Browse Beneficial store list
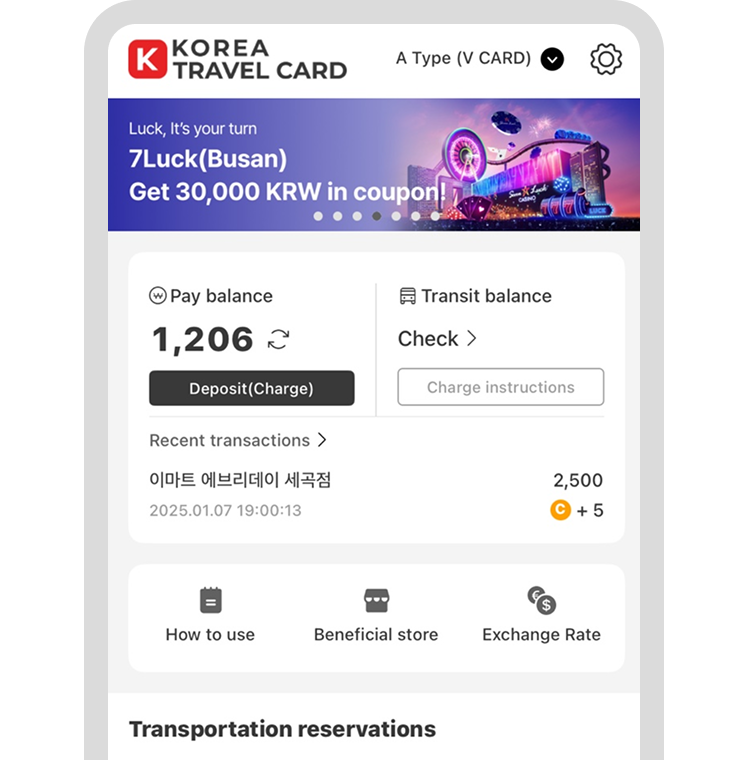744x760 pixels. [376, 615]
